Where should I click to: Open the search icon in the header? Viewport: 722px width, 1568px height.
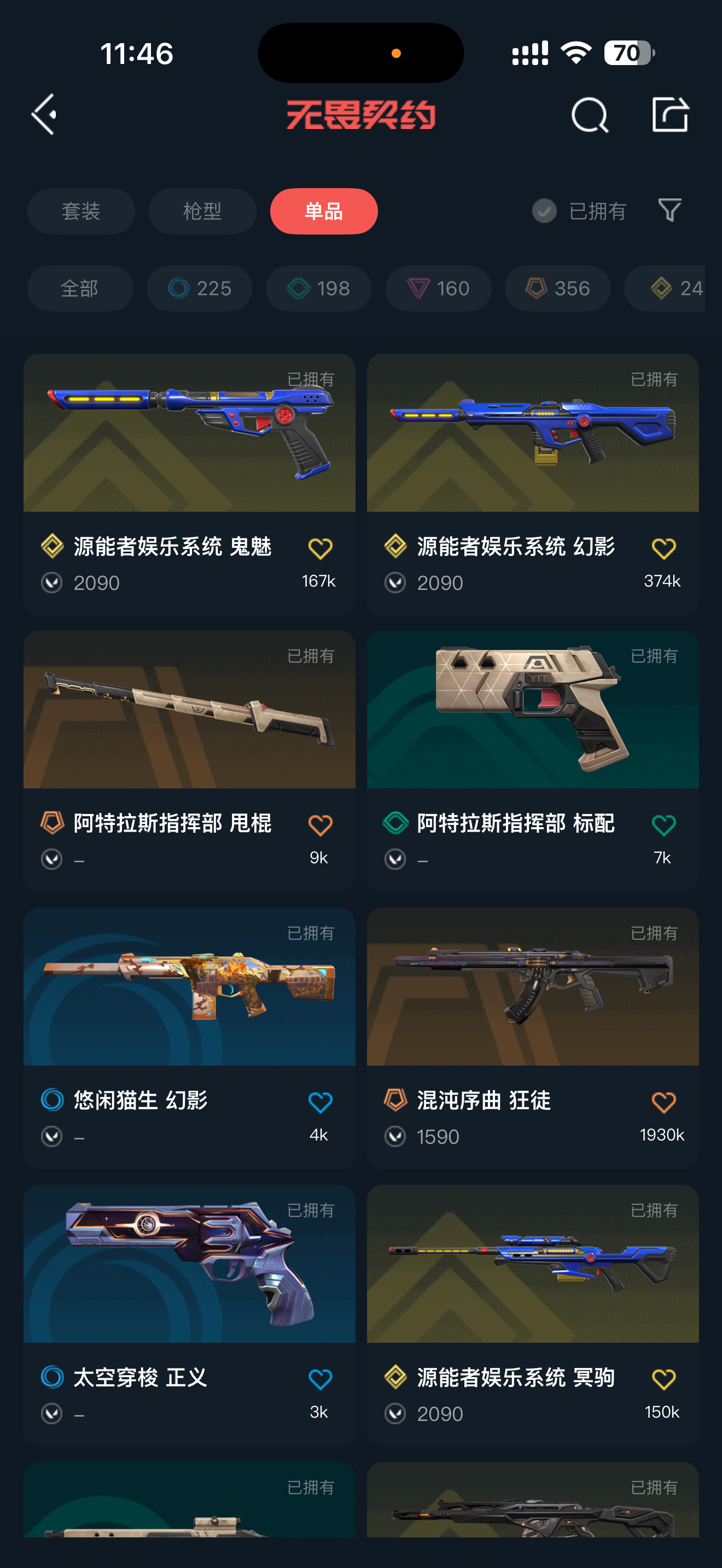[x=589, y=114]
